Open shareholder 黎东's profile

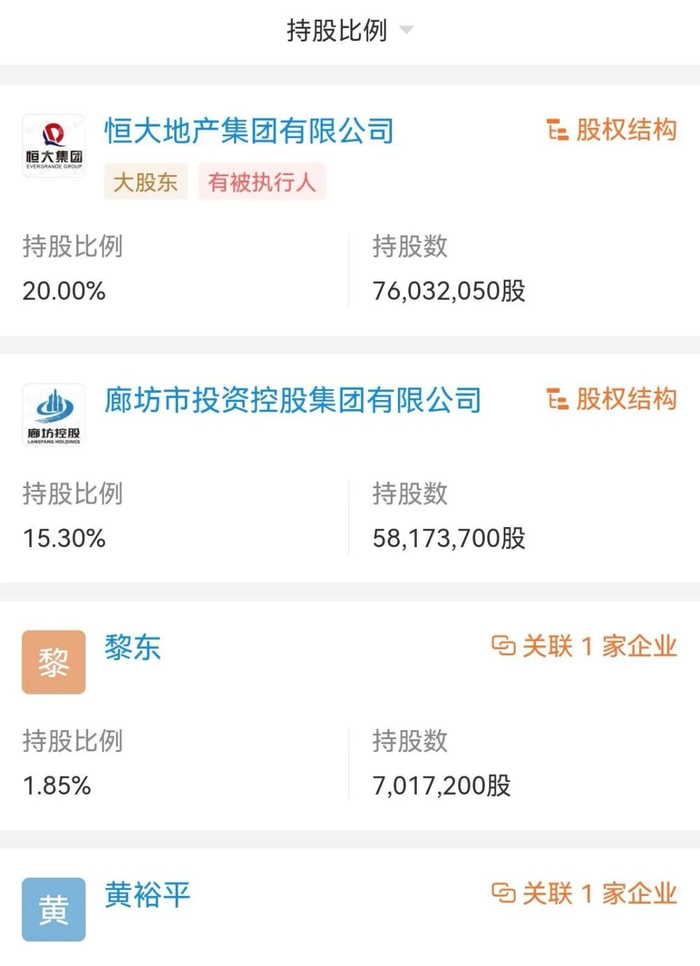(x=132, y=648)
